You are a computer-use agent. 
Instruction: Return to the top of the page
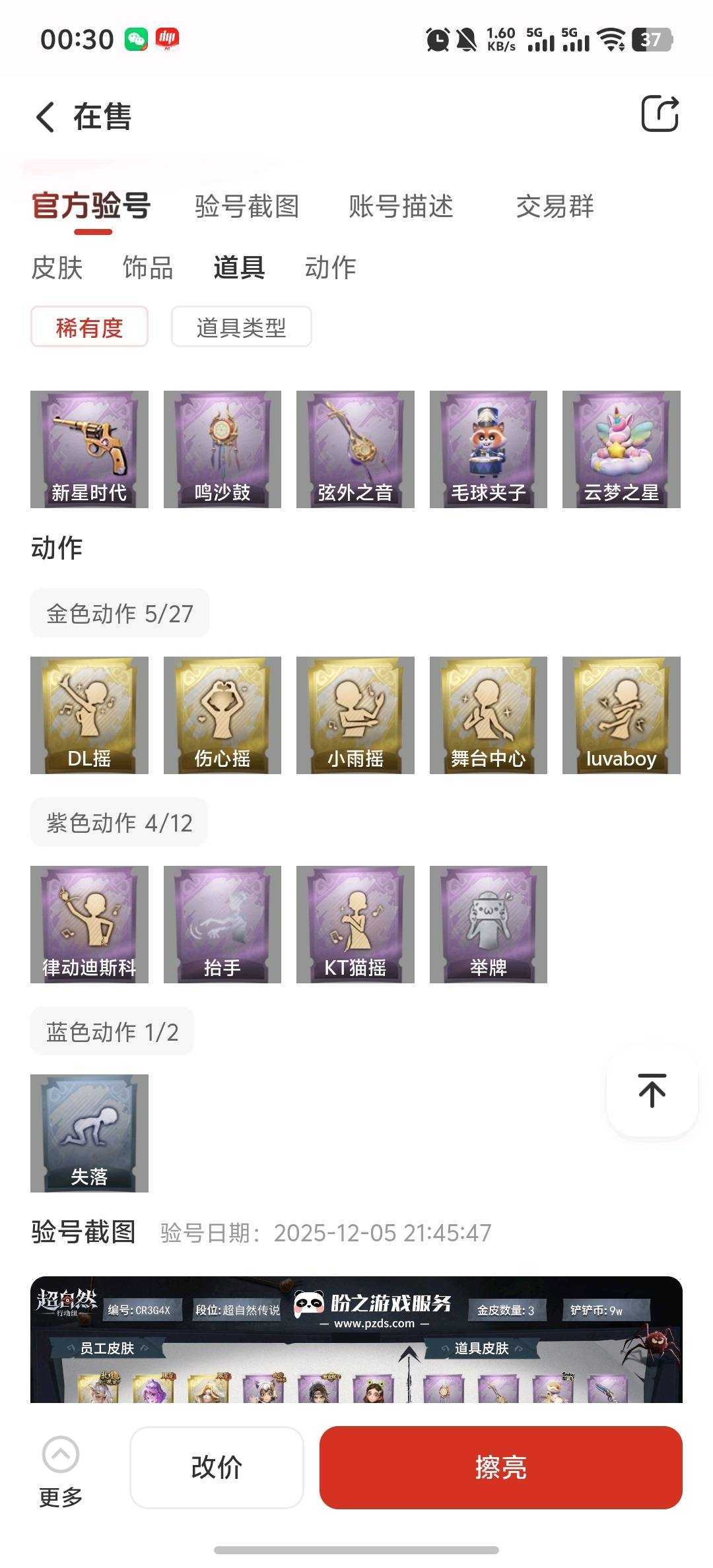coord(652,1091)
